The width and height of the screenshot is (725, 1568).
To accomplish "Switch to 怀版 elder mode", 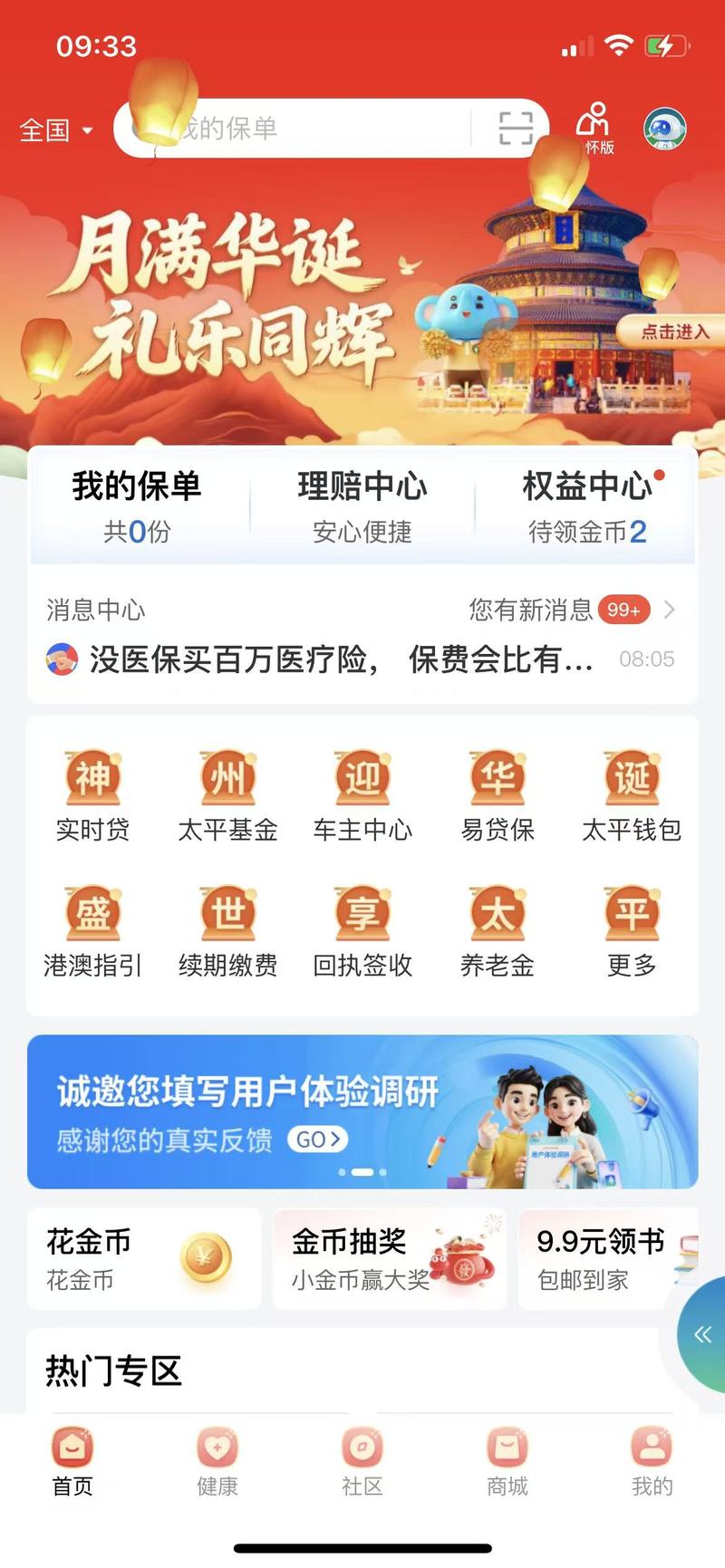I will click(595, 129).
